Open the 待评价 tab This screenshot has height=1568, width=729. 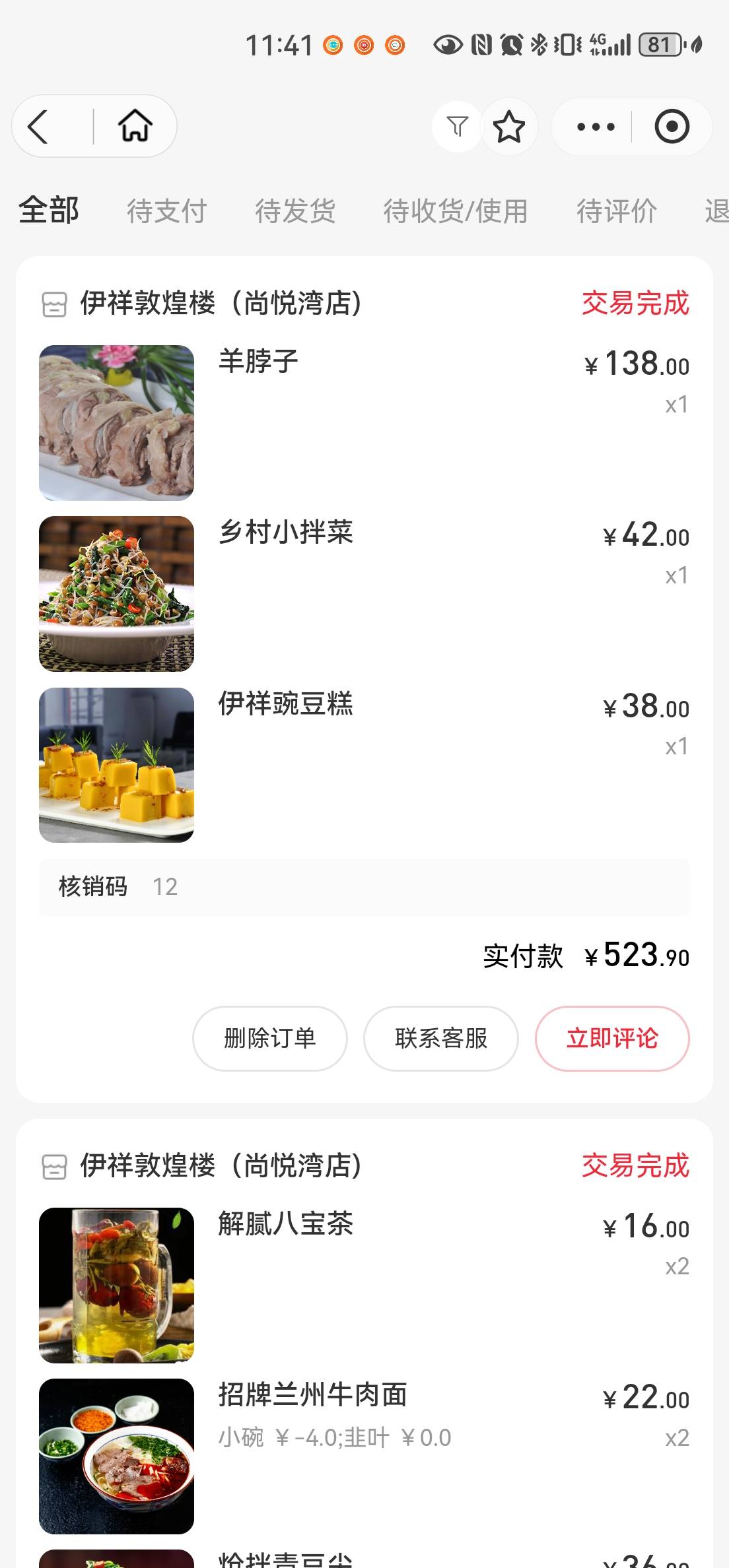[x=617, y=211]
